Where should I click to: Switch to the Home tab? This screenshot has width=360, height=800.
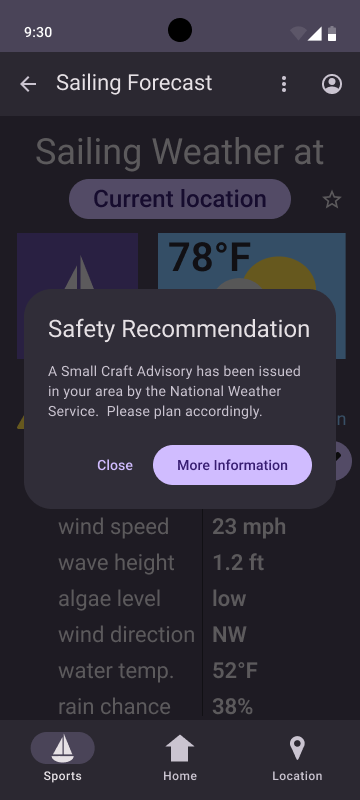click(180, 757)
